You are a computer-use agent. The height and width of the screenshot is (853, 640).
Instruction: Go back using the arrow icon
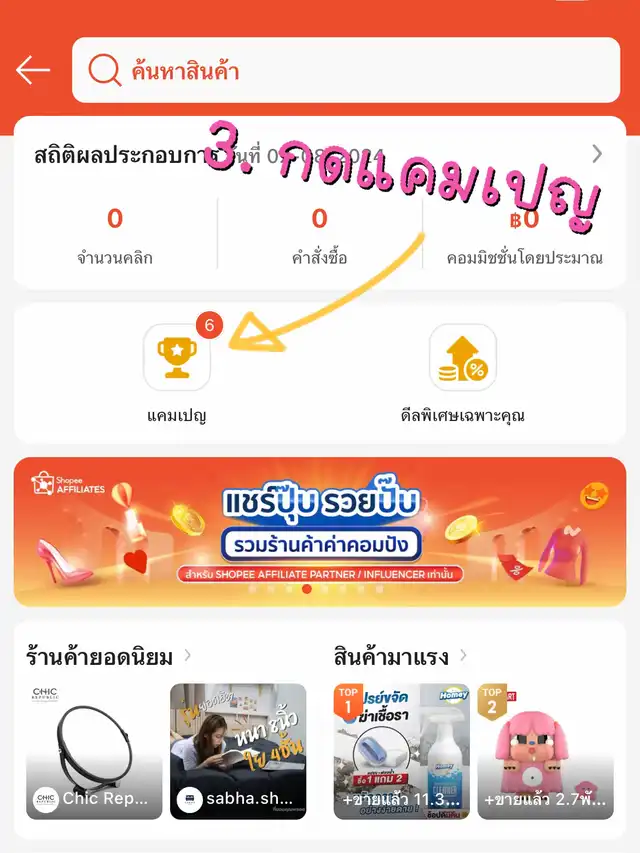33,70
